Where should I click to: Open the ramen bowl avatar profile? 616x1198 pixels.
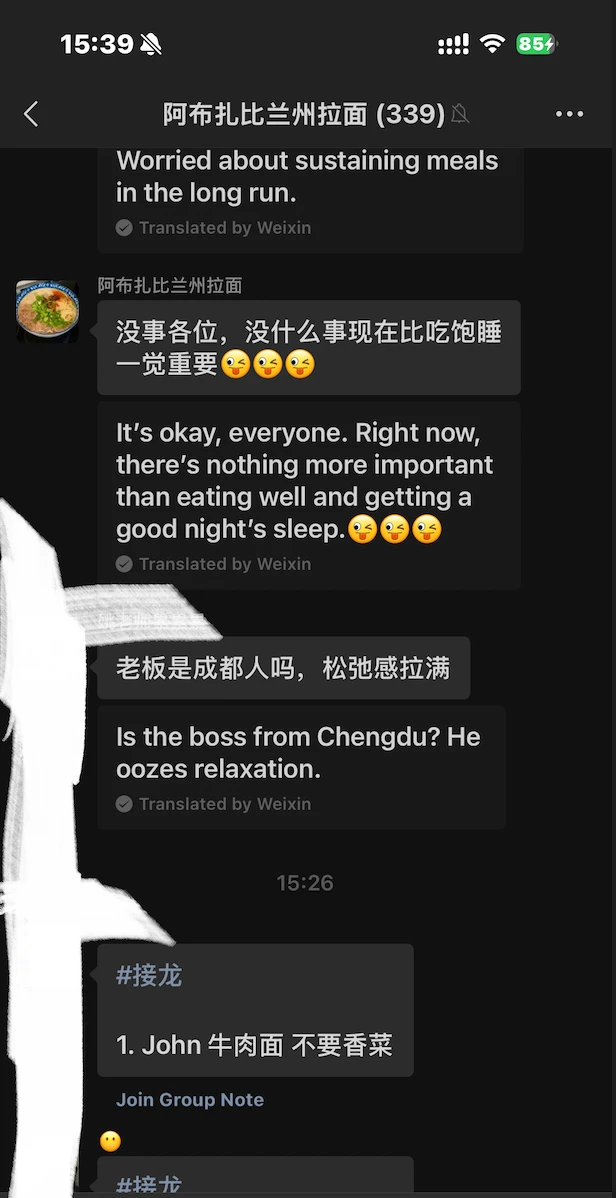click(x=47, y=309)
